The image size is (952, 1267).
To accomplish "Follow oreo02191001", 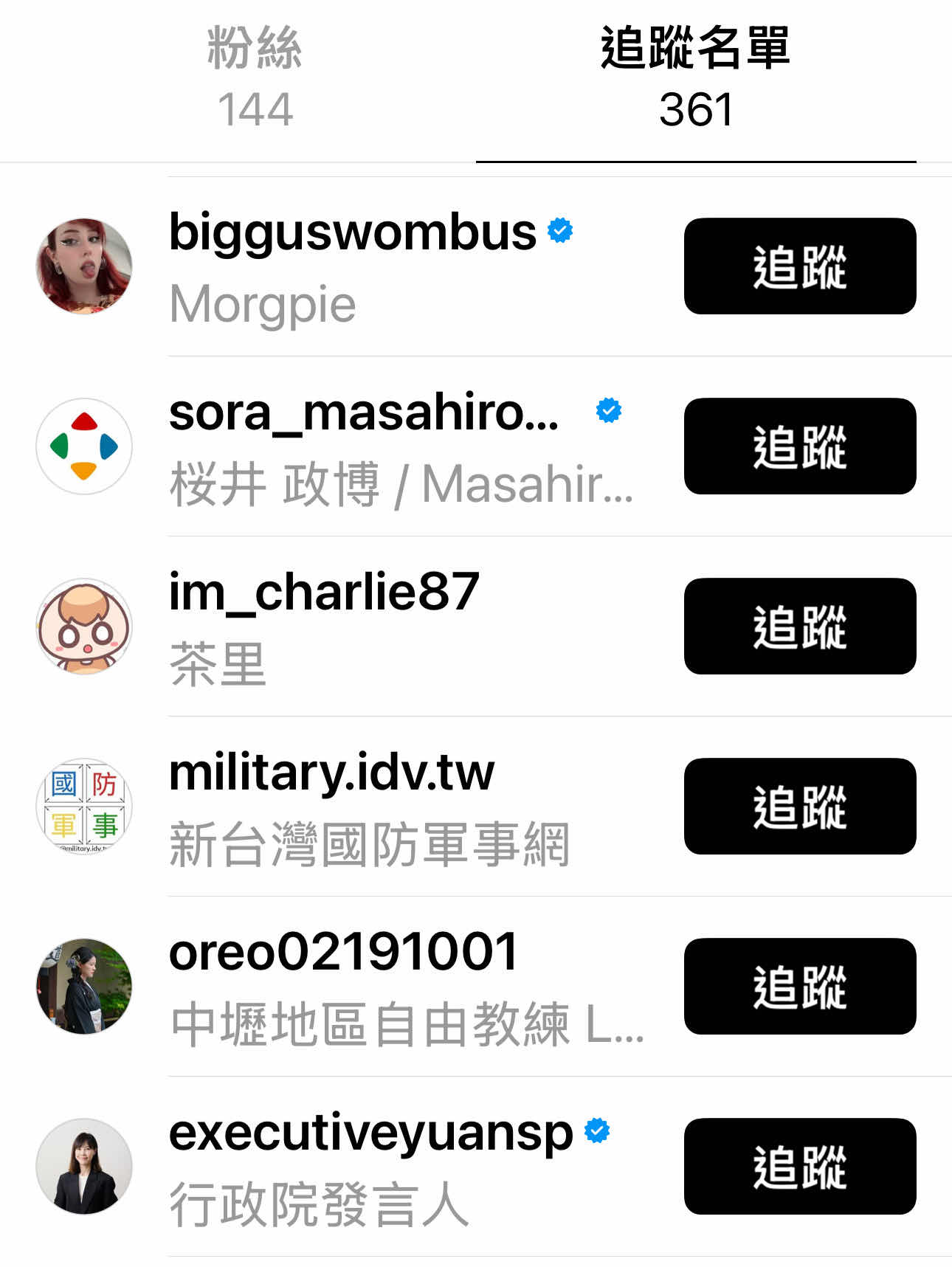I will [x=799, y=987].
